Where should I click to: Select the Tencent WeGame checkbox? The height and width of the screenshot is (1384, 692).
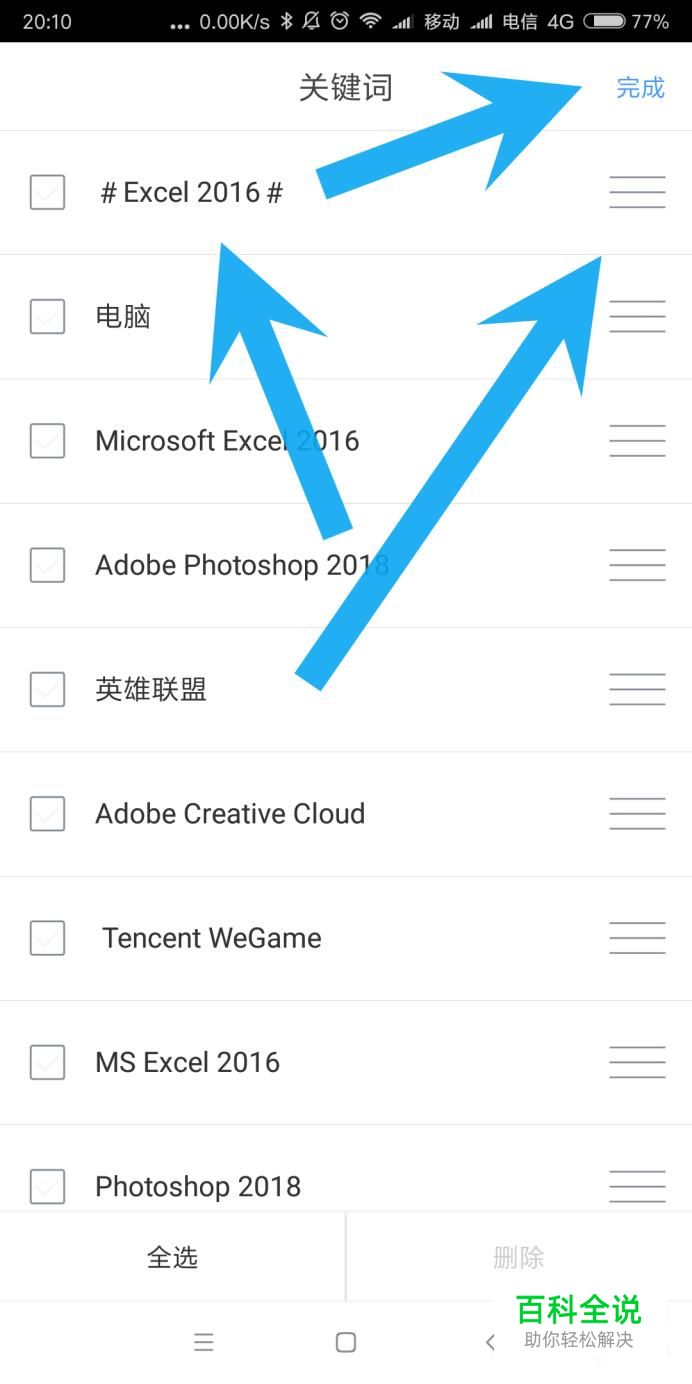click(x=47, y=938)
